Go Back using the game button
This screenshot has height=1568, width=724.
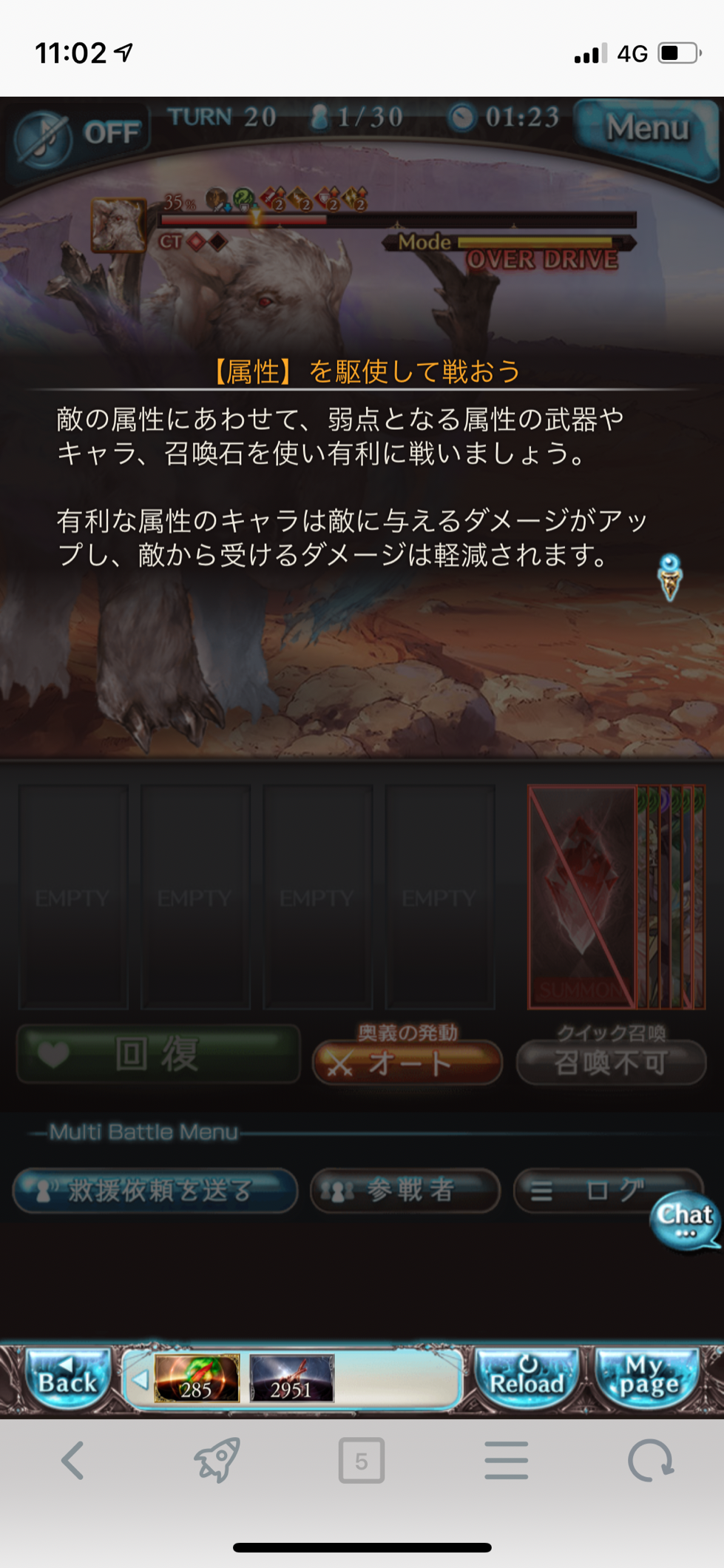coord(67,1379)
